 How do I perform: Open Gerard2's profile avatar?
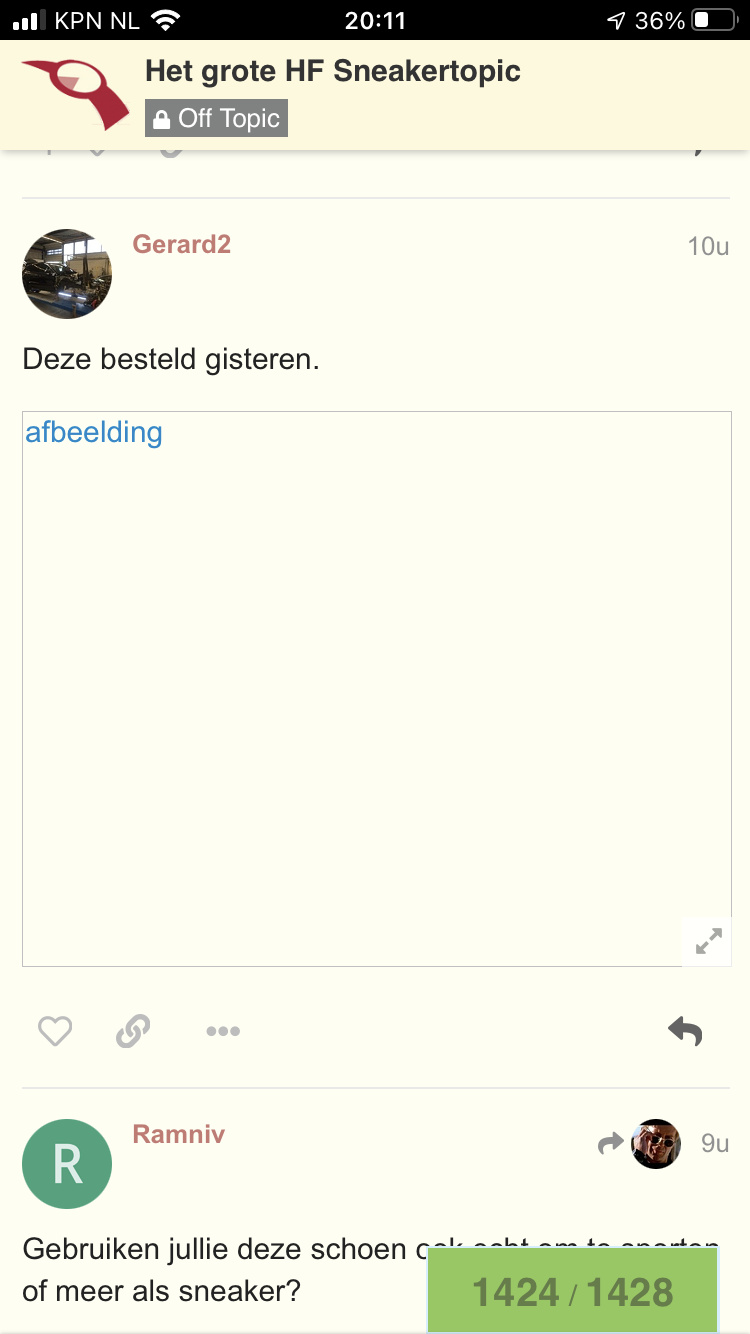[67, 274]
